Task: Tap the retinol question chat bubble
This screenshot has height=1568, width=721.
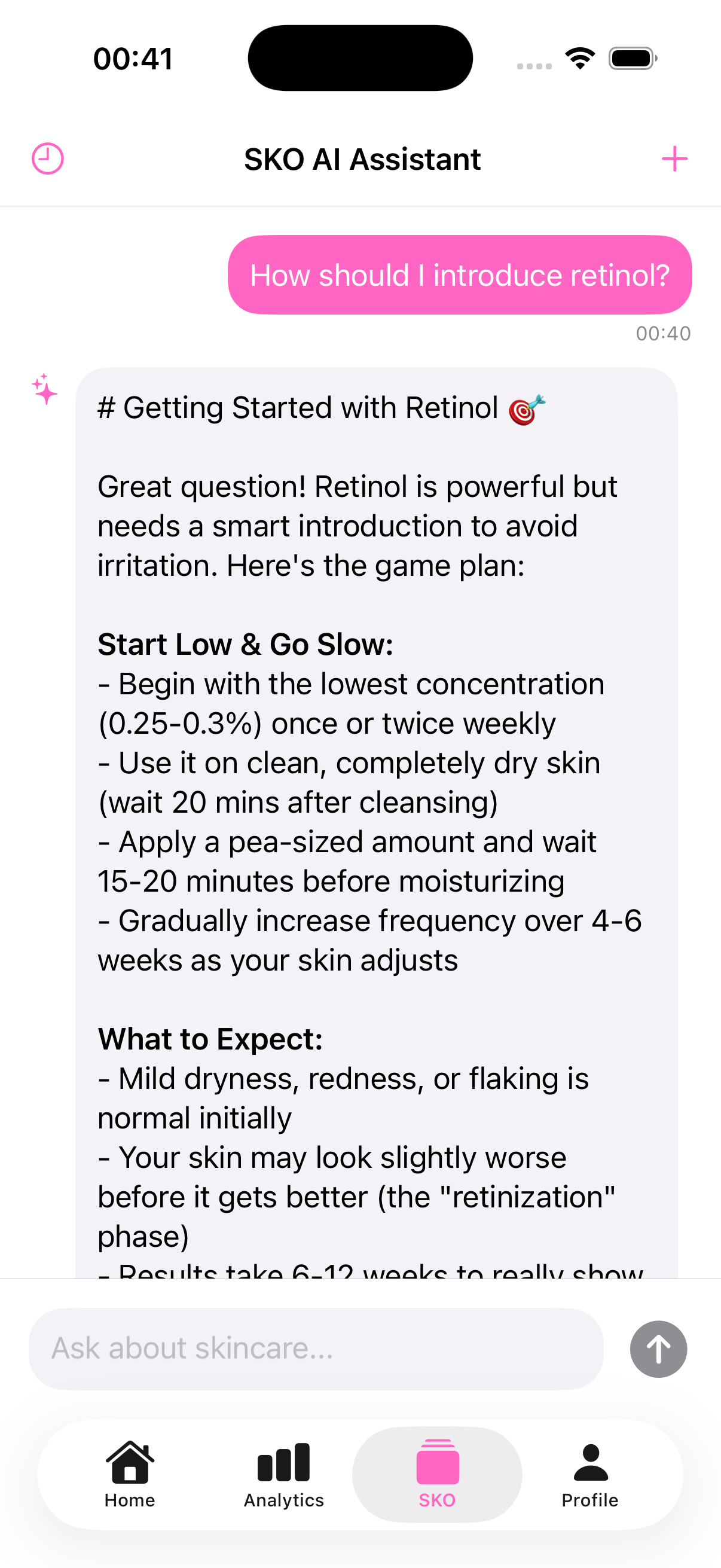Action: pos(459,274)
